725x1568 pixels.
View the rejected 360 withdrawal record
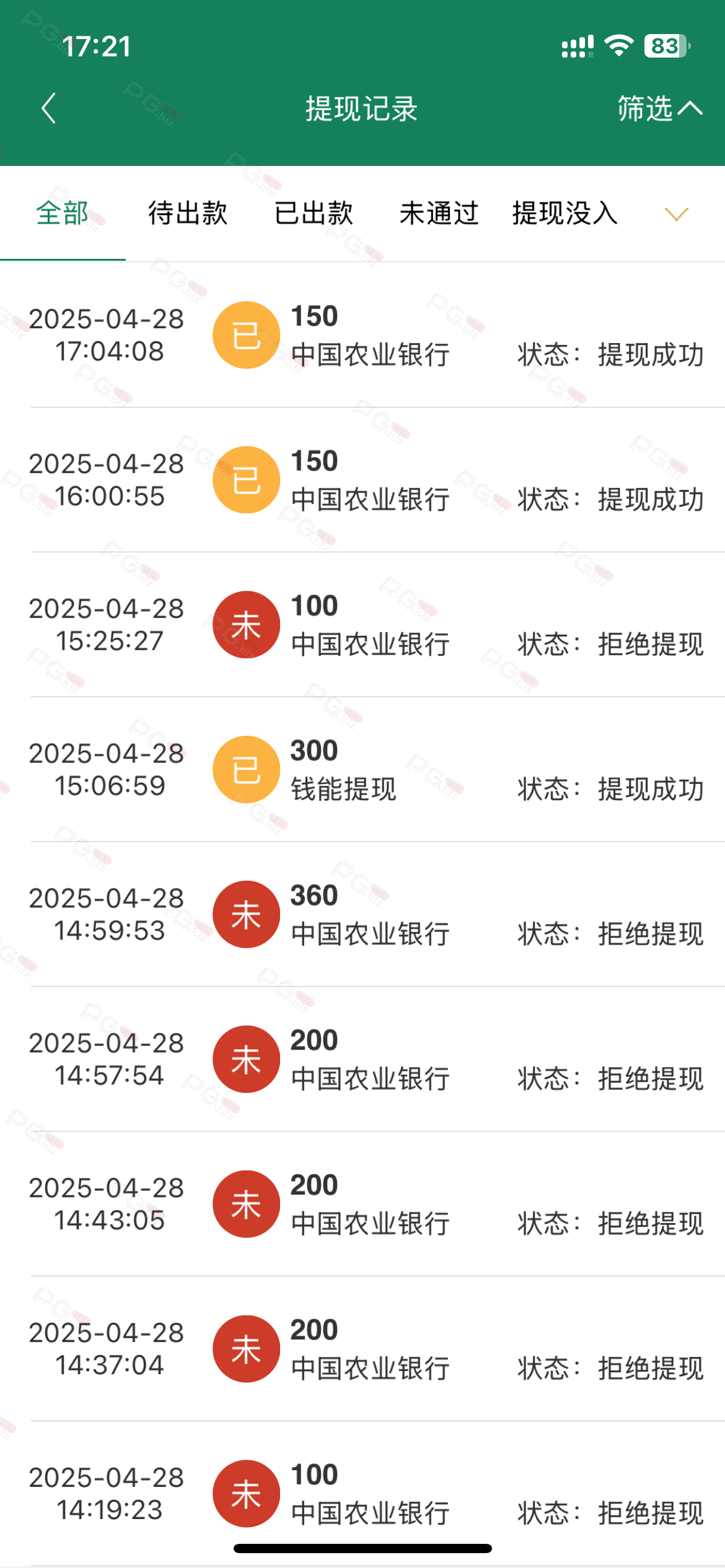[362, 915]
